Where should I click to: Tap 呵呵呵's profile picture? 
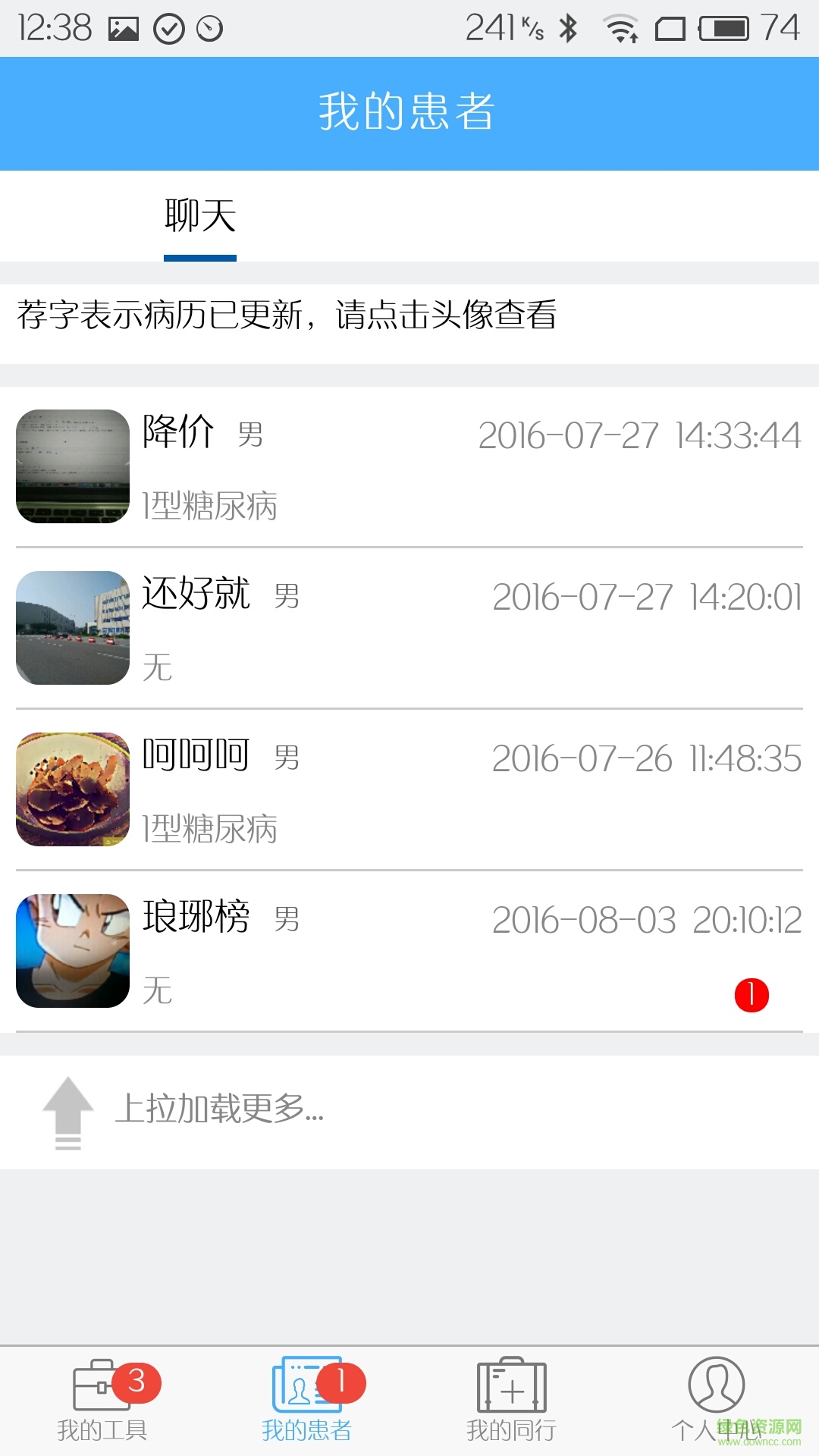(73, 789)
